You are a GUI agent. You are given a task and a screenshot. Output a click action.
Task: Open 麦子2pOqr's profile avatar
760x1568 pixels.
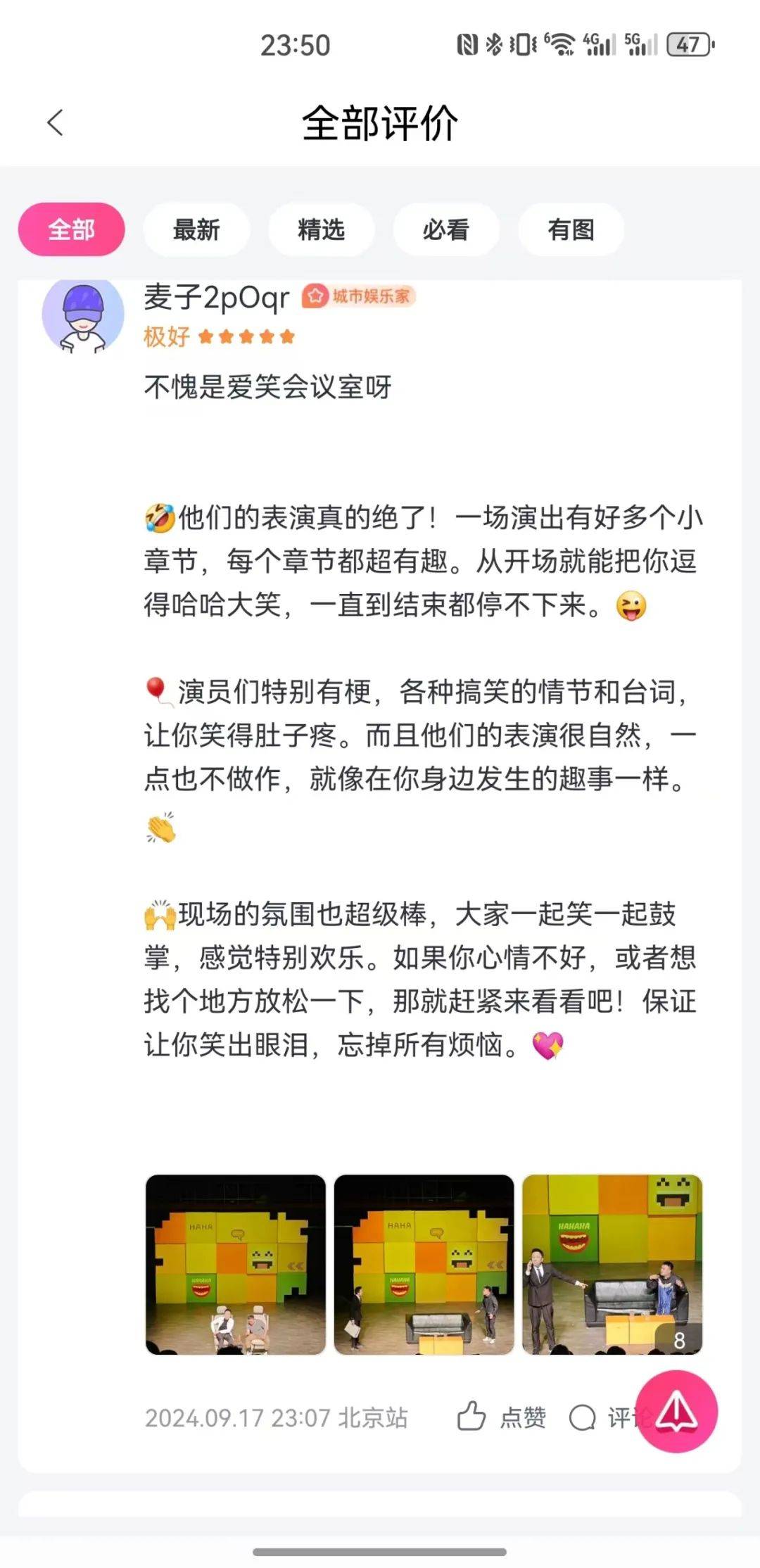click(83, 316)
